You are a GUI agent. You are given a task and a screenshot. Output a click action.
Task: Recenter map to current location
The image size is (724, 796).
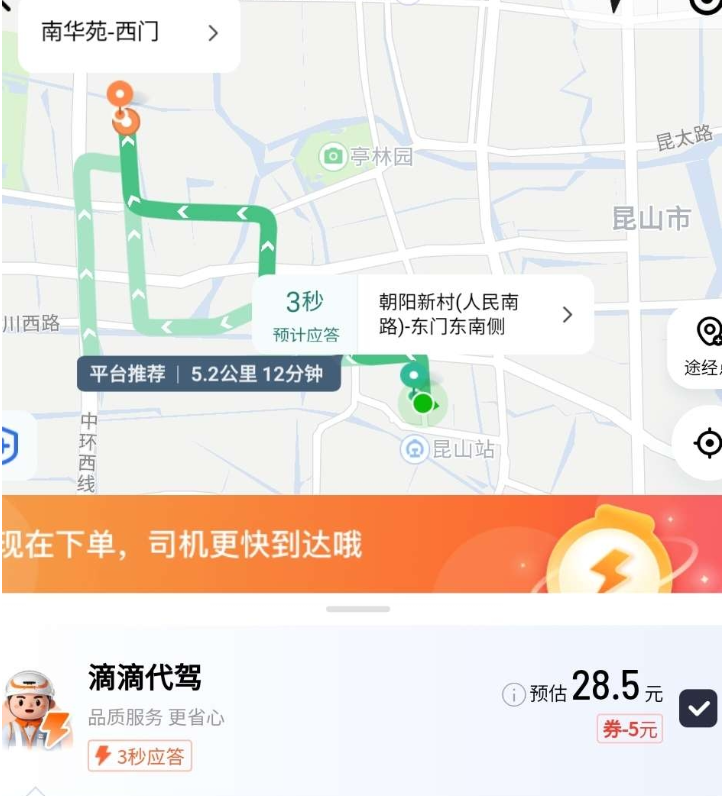click(708, 442)
